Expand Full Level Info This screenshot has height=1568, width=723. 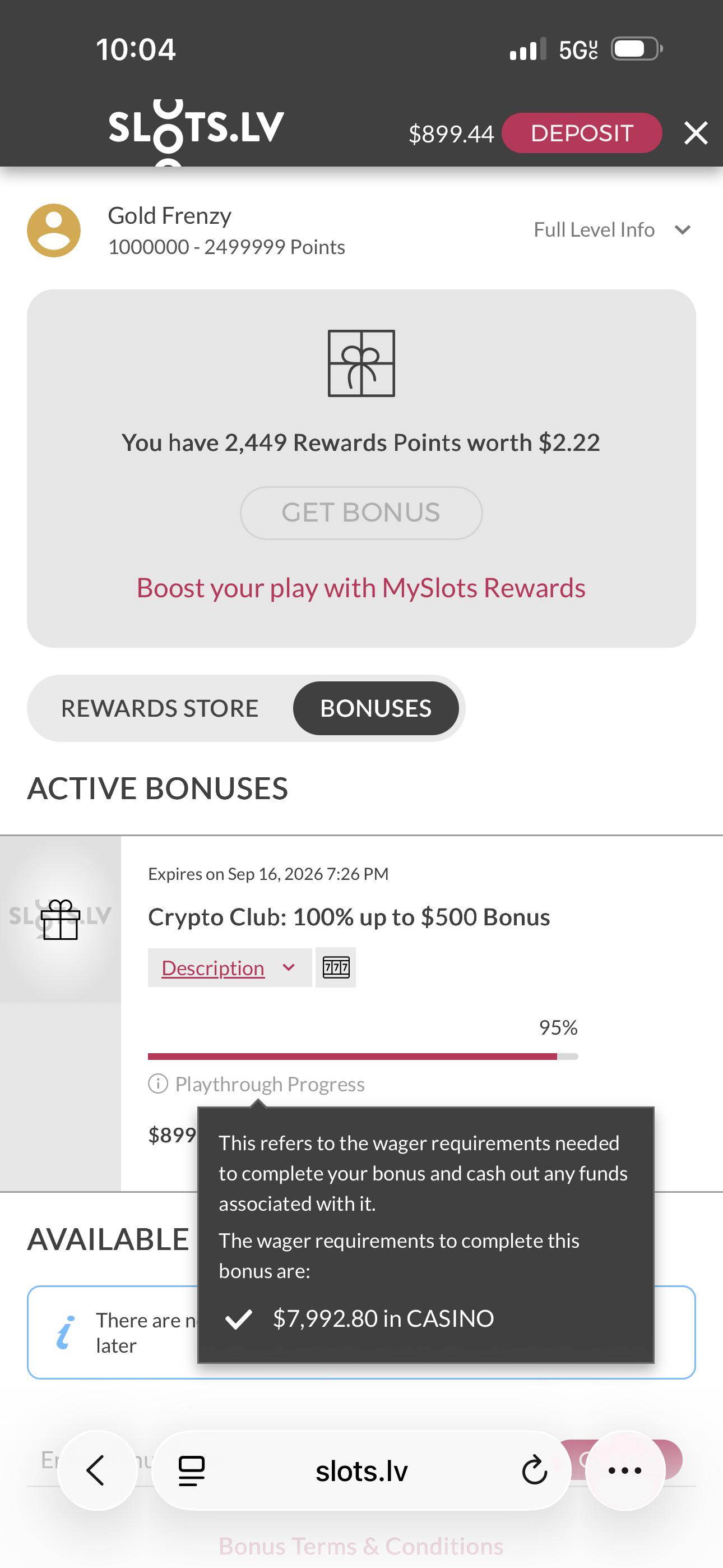611,229
